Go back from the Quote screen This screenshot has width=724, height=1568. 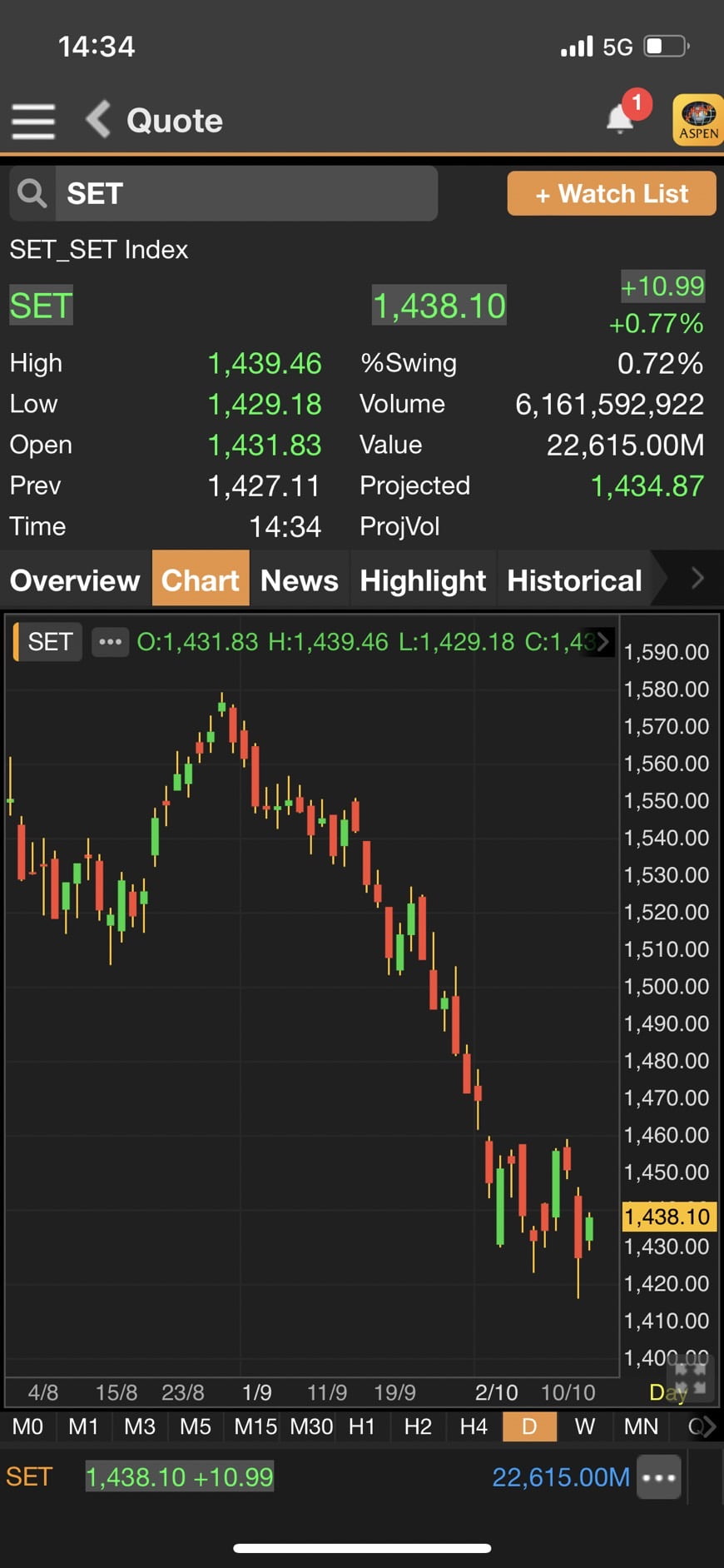(99, 120)
